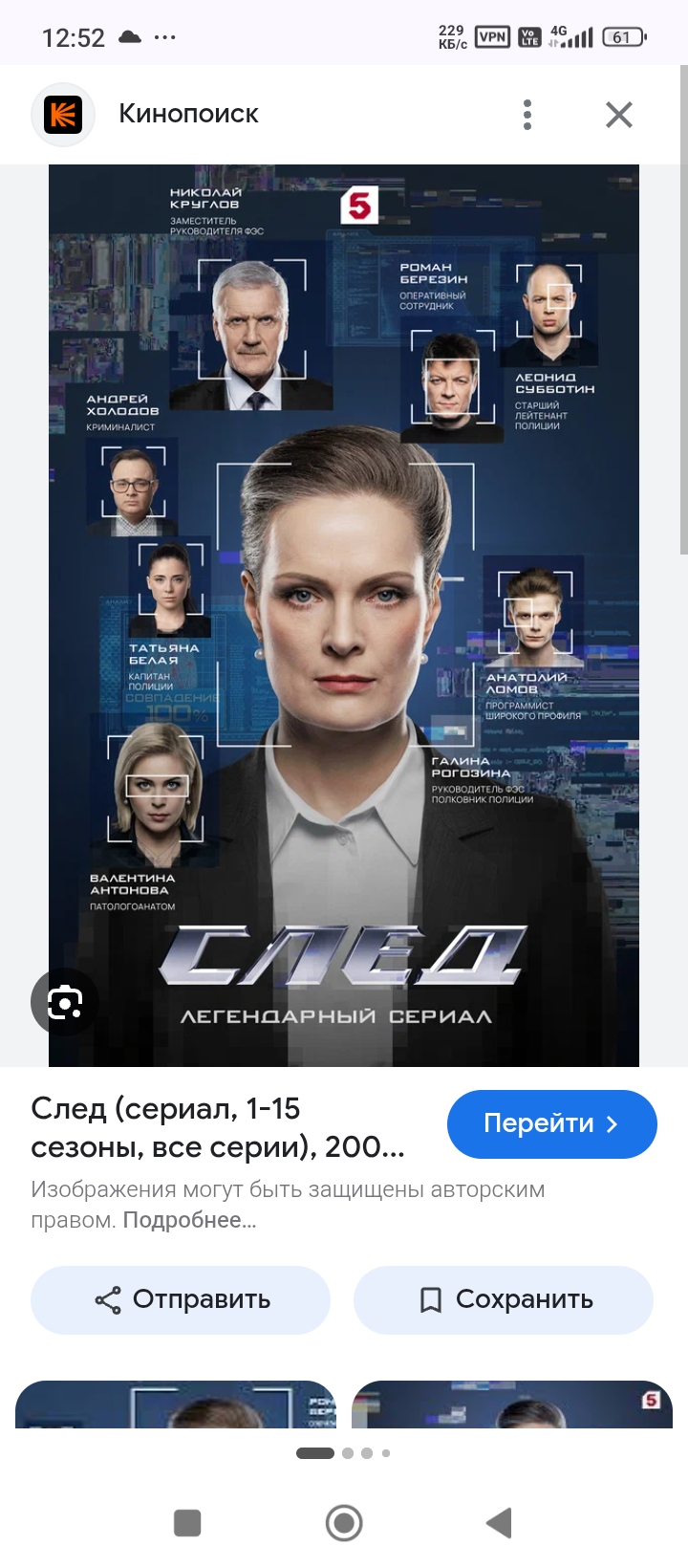Save the image with Сохранить
Viewport: 688px width, 1568px height.
504,1299
